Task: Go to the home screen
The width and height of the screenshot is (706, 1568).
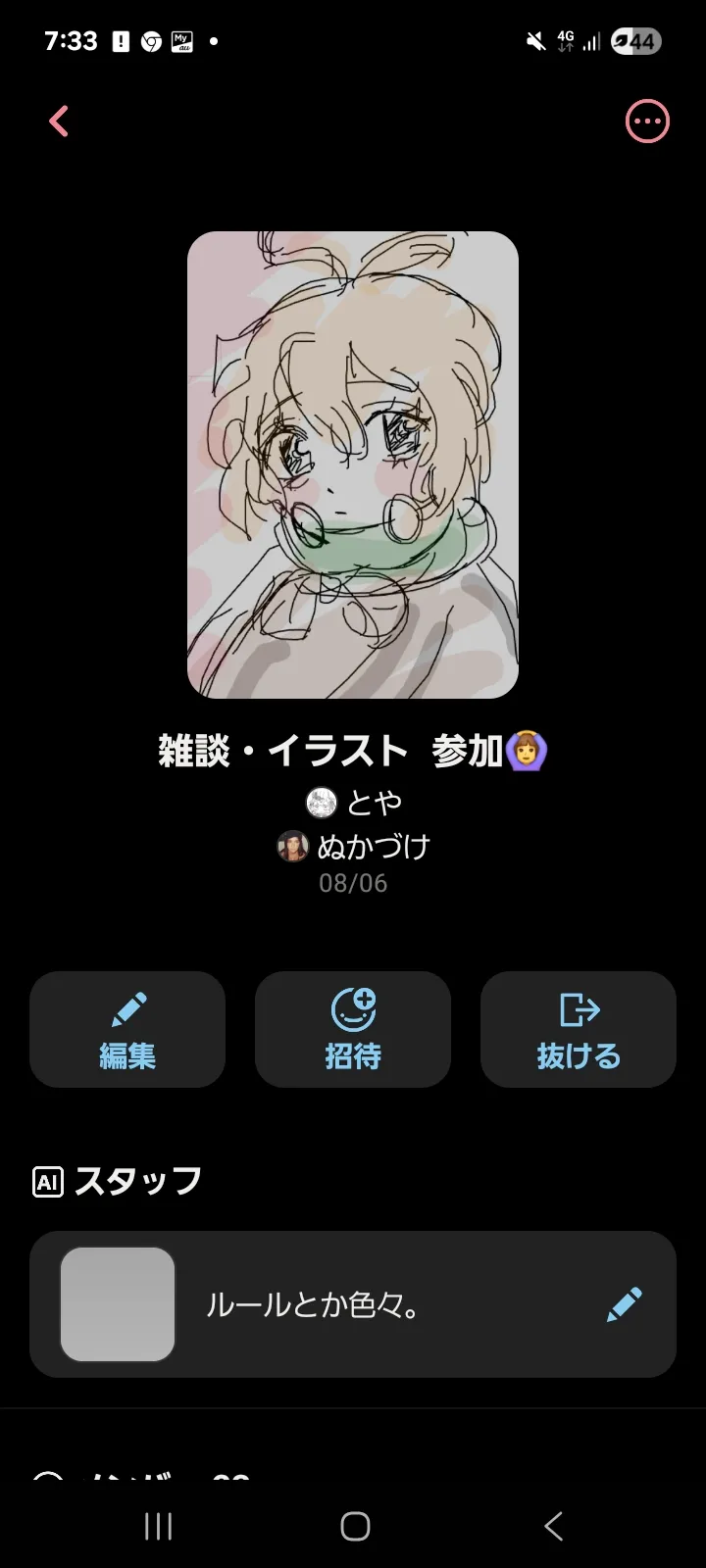Action: click(355, 1526)
